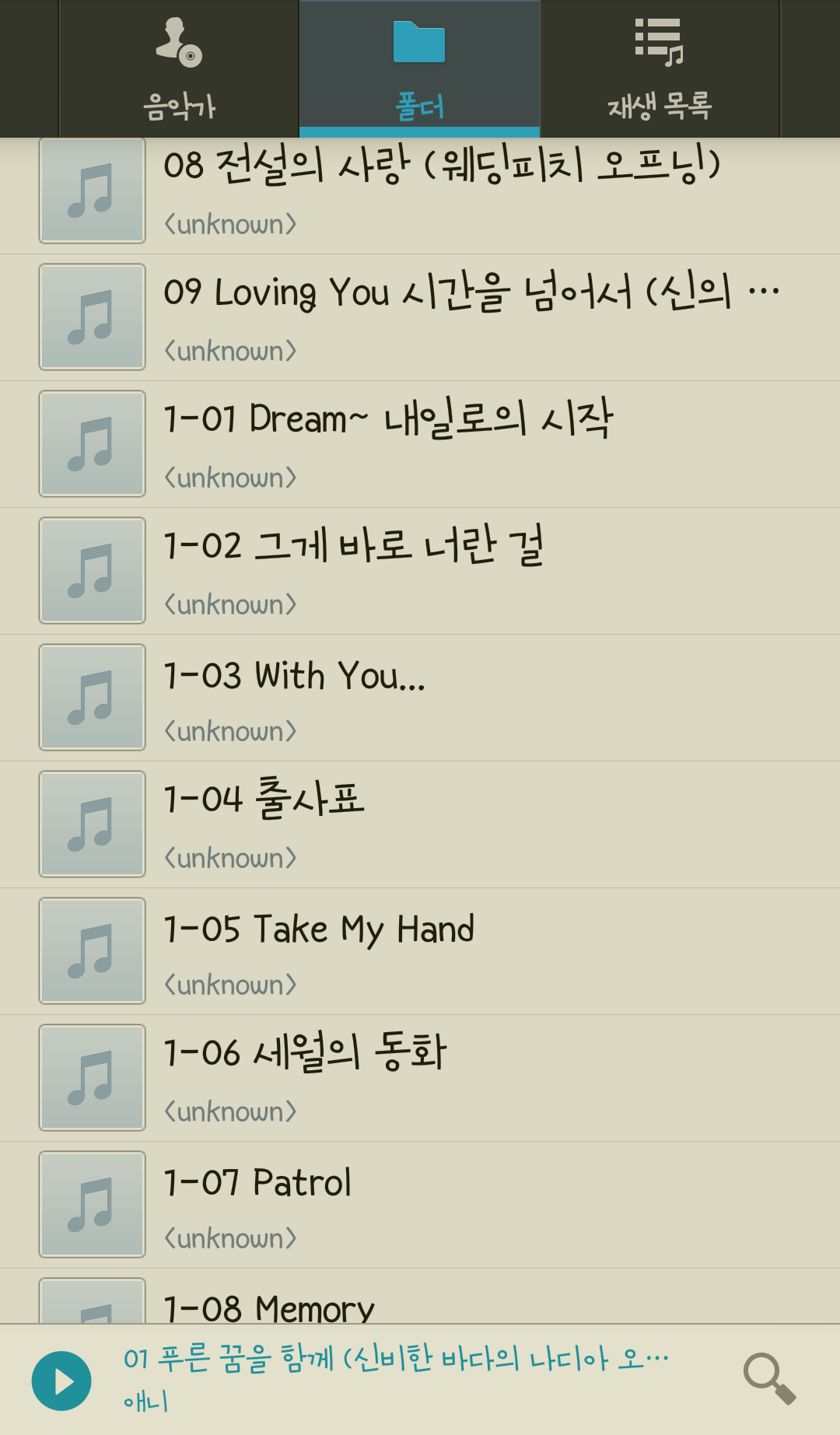The width and height of the screenshot is (840, 1435).
Task: Open the 재생 목록 tab
Action: 660,70
